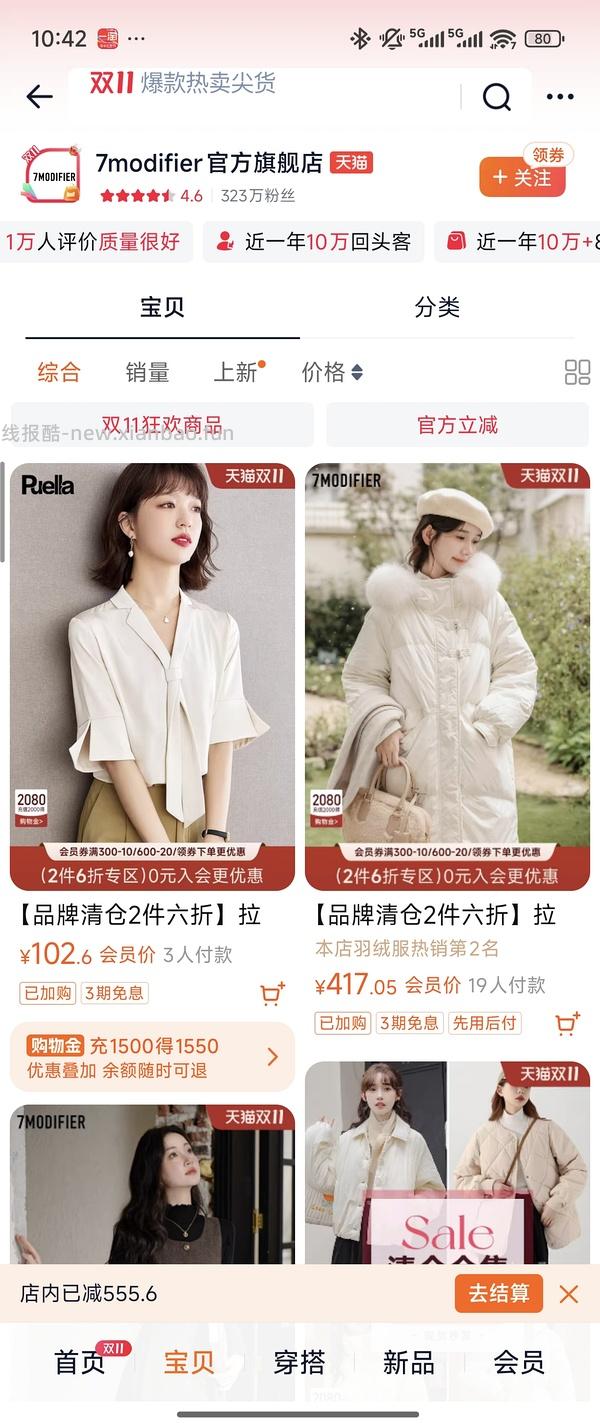Sort products by 价格
This screenshot has width=600, height=1427.
point(332,373)
